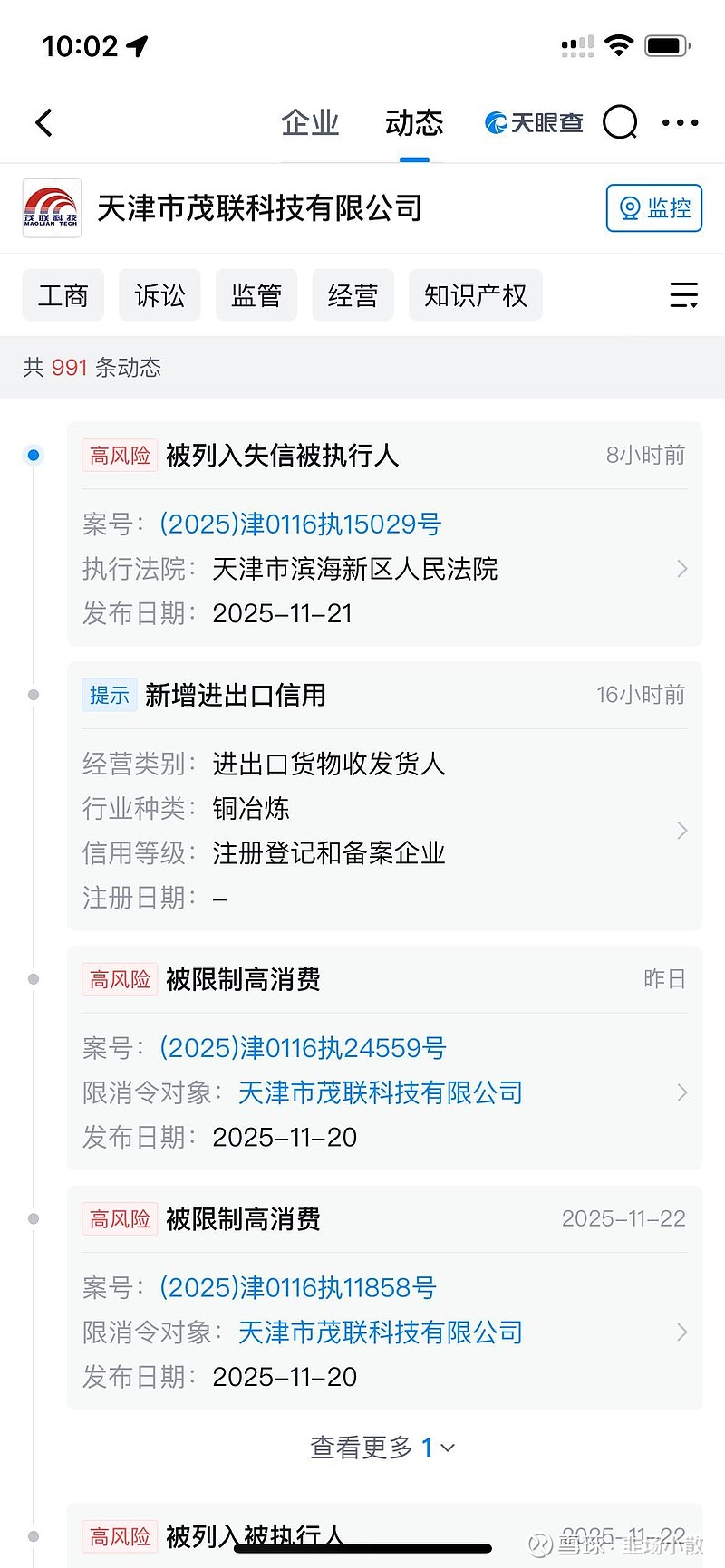Select the 工商 filter tab

tap(63, 294)
